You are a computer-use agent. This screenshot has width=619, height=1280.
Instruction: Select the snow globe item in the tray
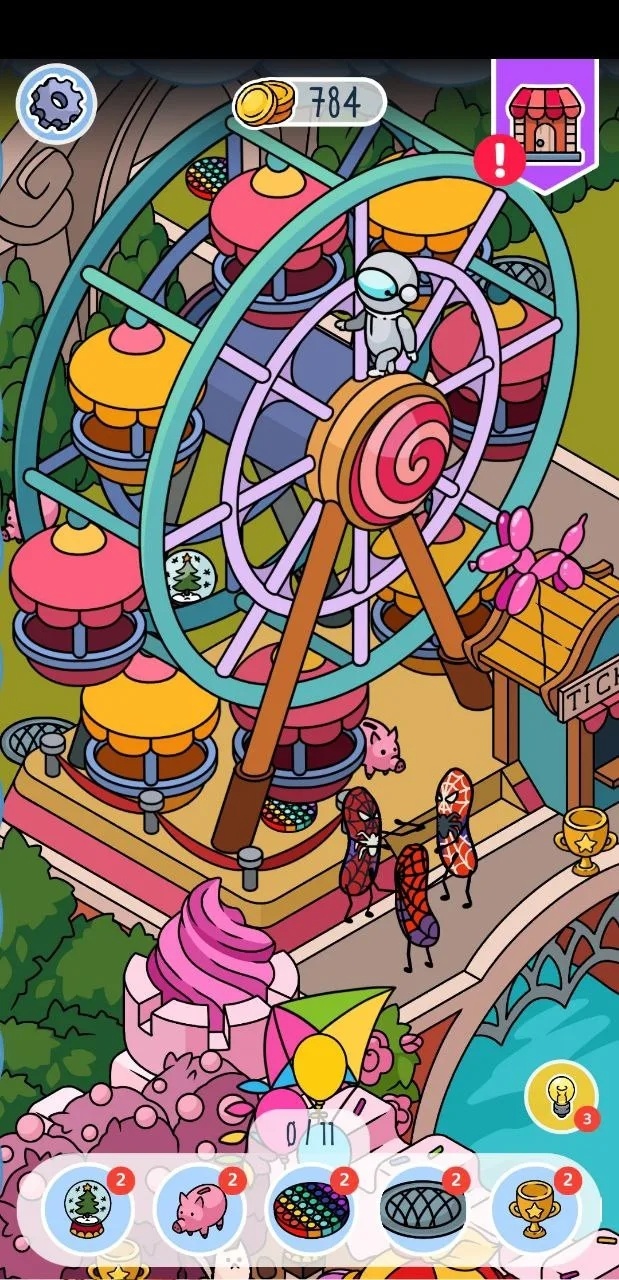(88, 1207)
